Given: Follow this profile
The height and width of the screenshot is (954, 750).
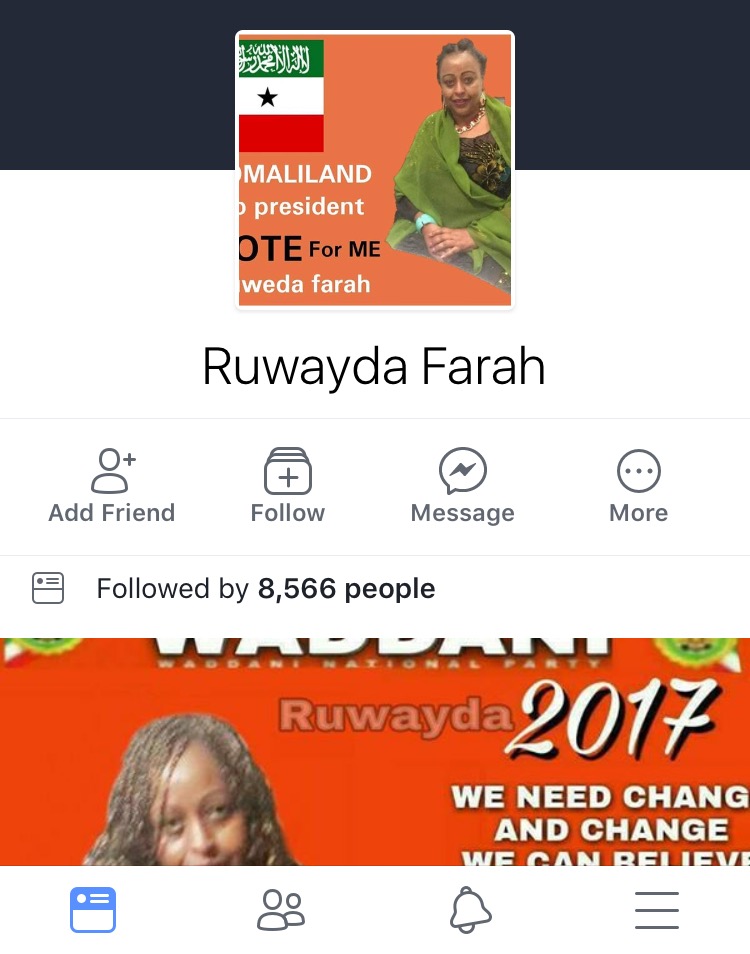Looking at the screenshot, I should pyautogui.click(x=287, y=486).
